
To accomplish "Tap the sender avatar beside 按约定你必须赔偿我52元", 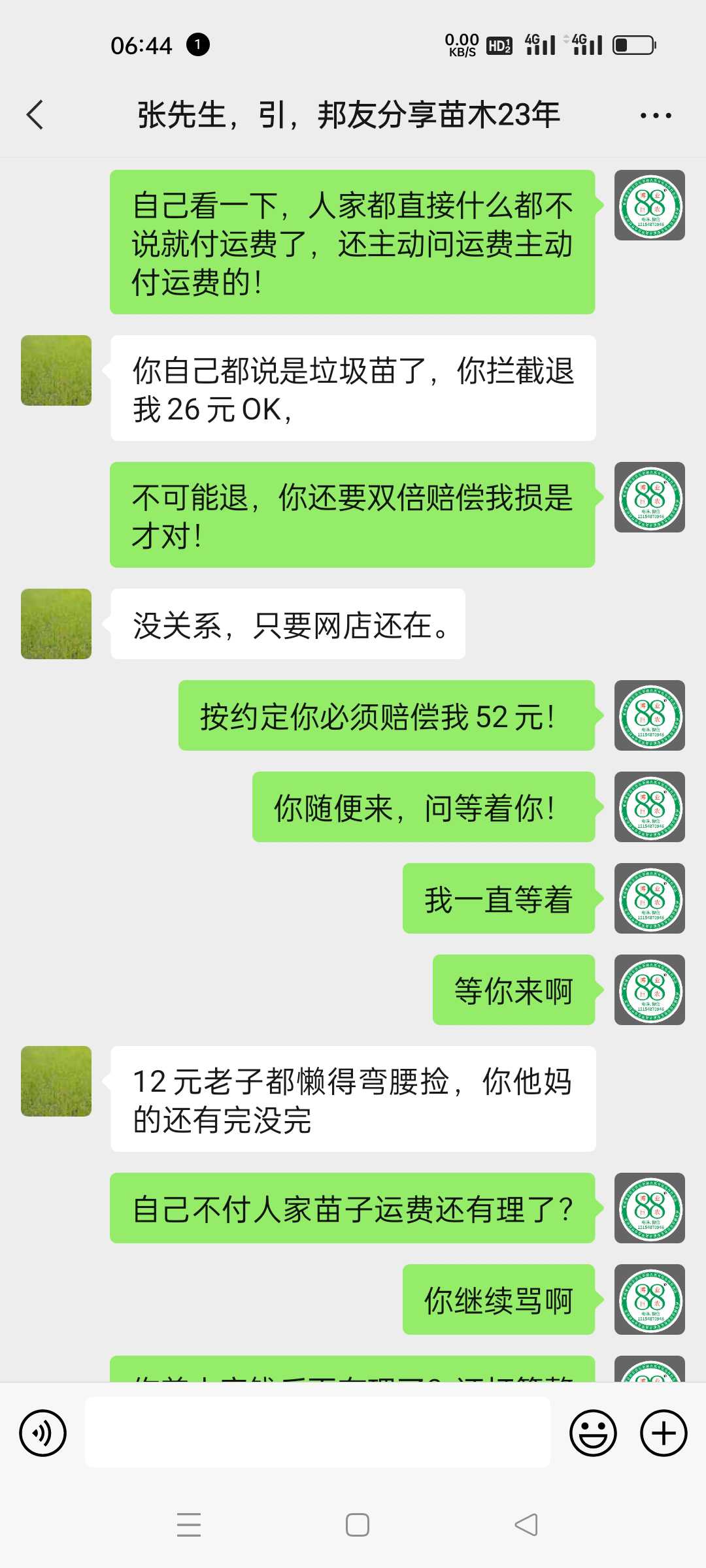I will (650, 715).
